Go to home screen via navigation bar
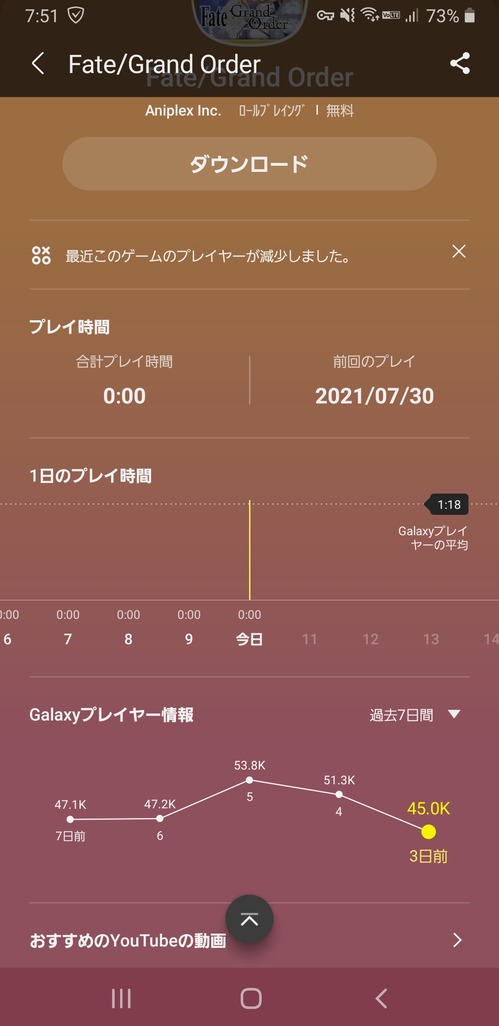The height and width of the screenshot is (1026, 499). (x=250, y=998)
